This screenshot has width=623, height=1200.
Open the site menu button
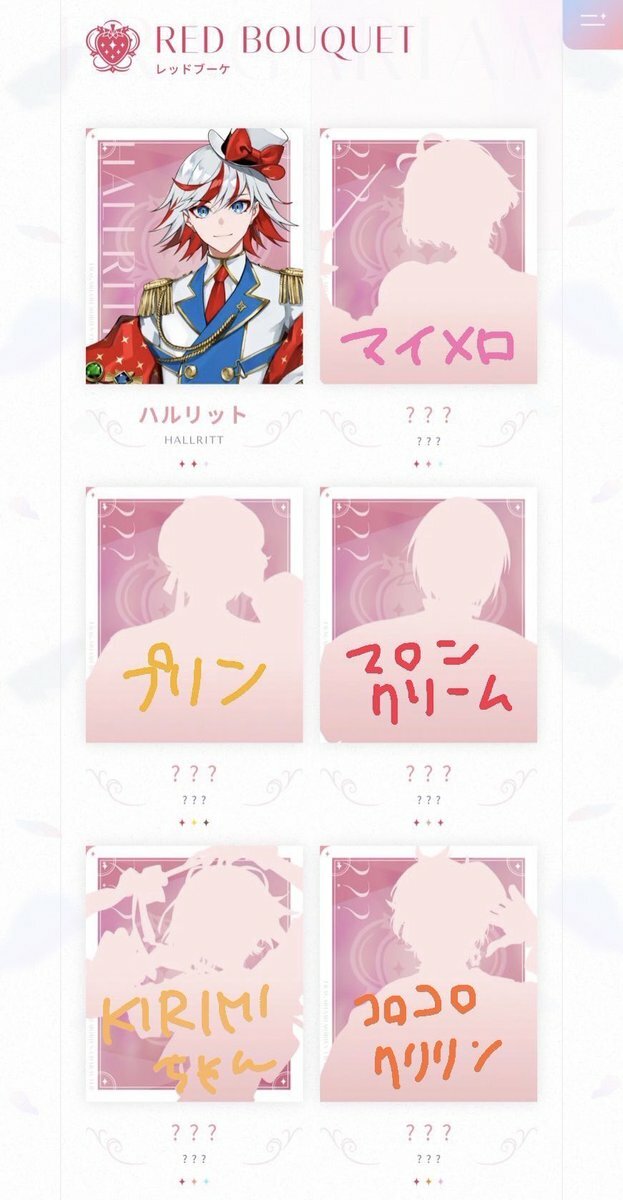coord(593,22)
